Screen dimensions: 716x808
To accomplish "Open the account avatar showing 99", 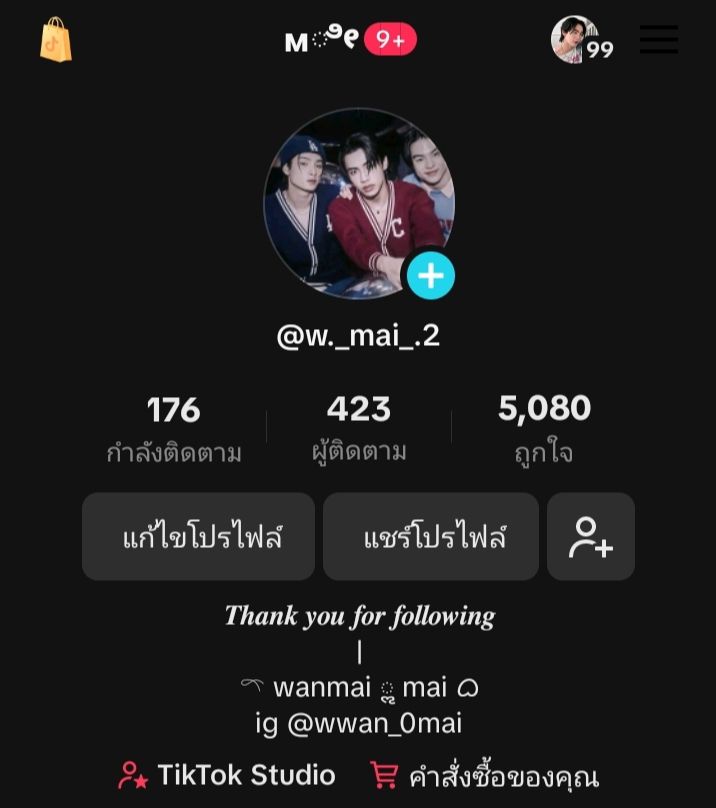I will [578, 40].
